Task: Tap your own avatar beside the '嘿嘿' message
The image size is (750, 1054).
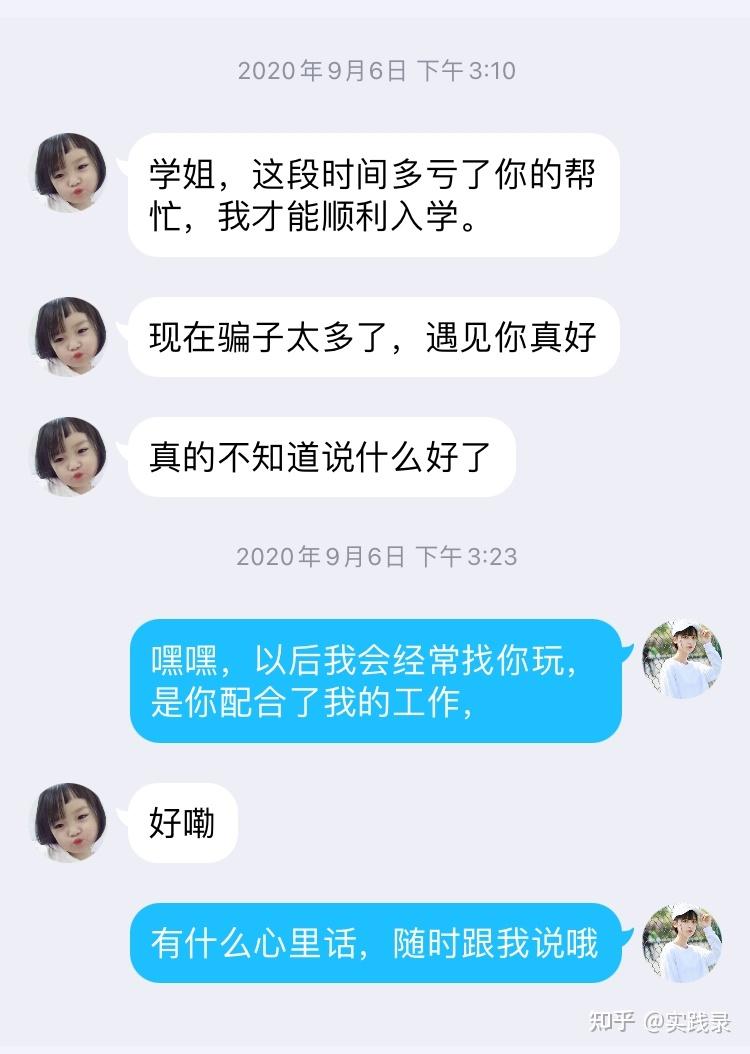Action: (681, 659)
